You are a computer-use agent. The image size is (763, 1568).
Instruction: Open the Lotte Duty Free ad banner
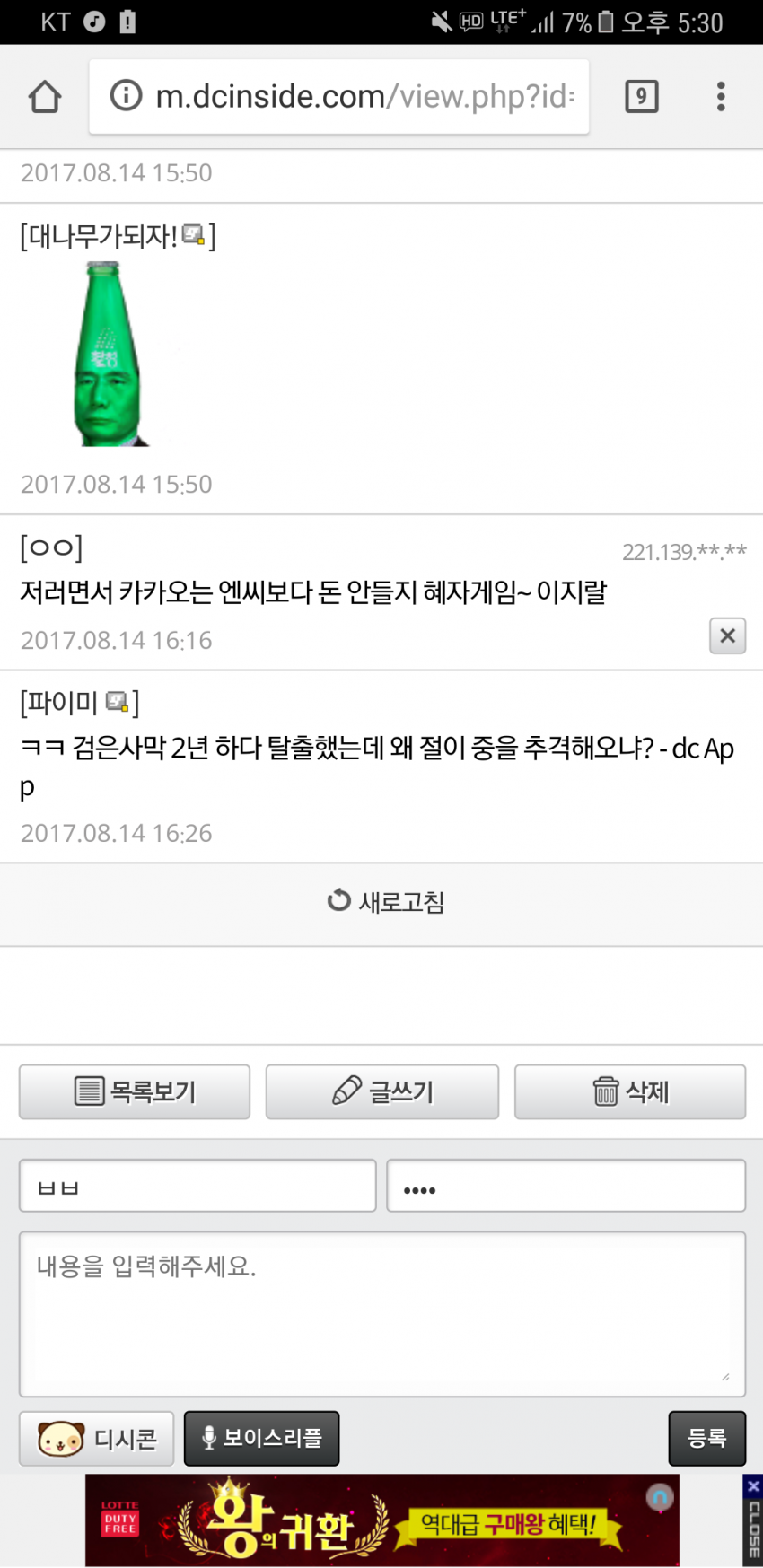click(x=382, y=1521)
